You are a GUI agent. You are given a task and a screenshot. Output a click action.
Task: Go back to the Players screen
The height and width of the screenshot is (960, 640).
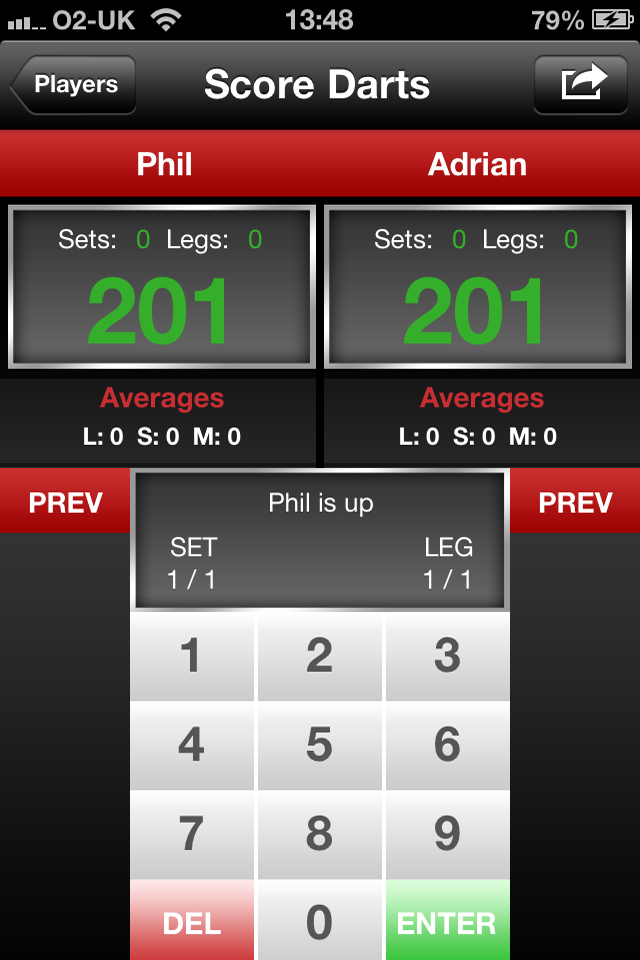[74, 85]
